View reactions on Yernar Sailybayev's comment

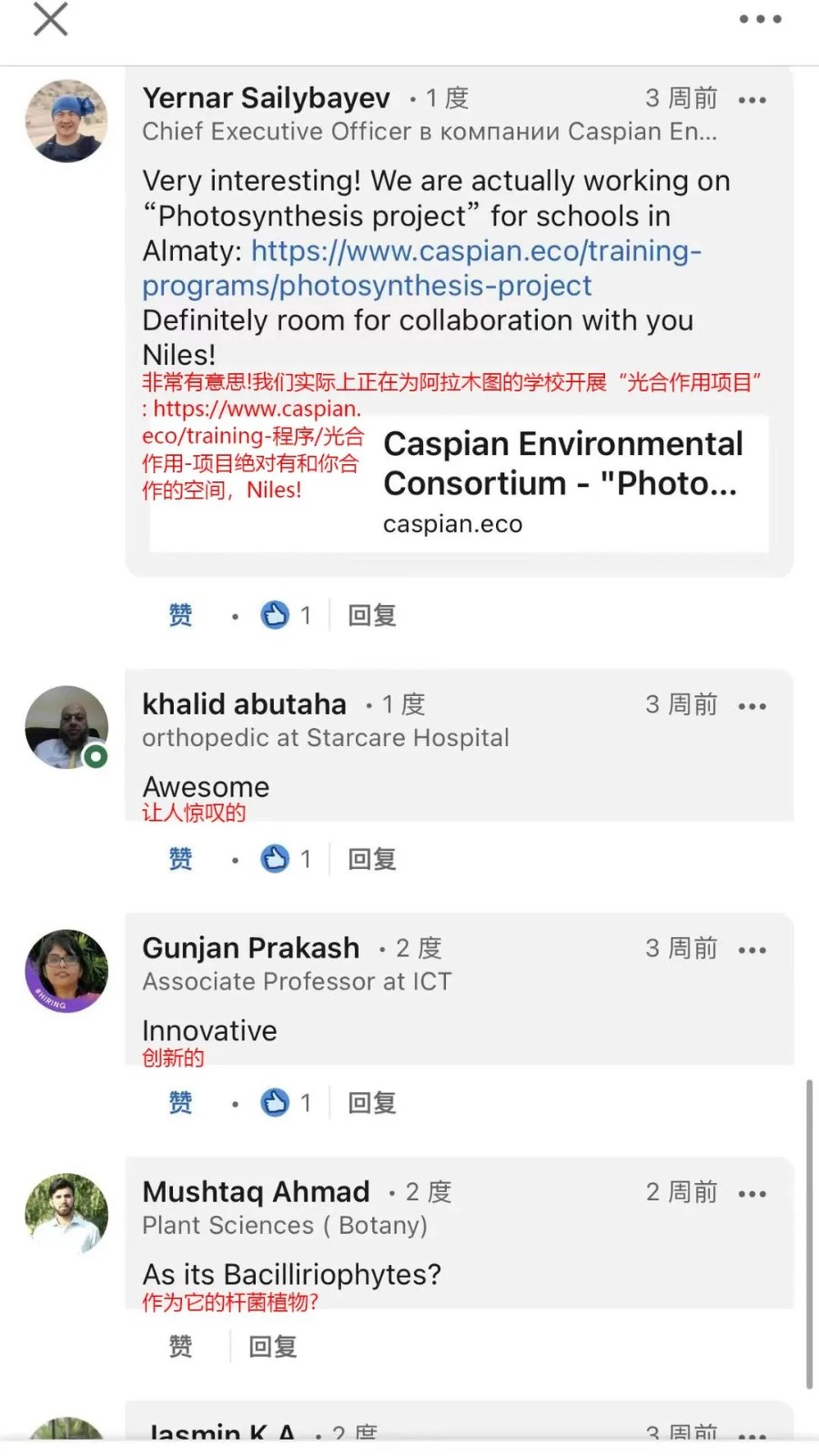(286, 615)
